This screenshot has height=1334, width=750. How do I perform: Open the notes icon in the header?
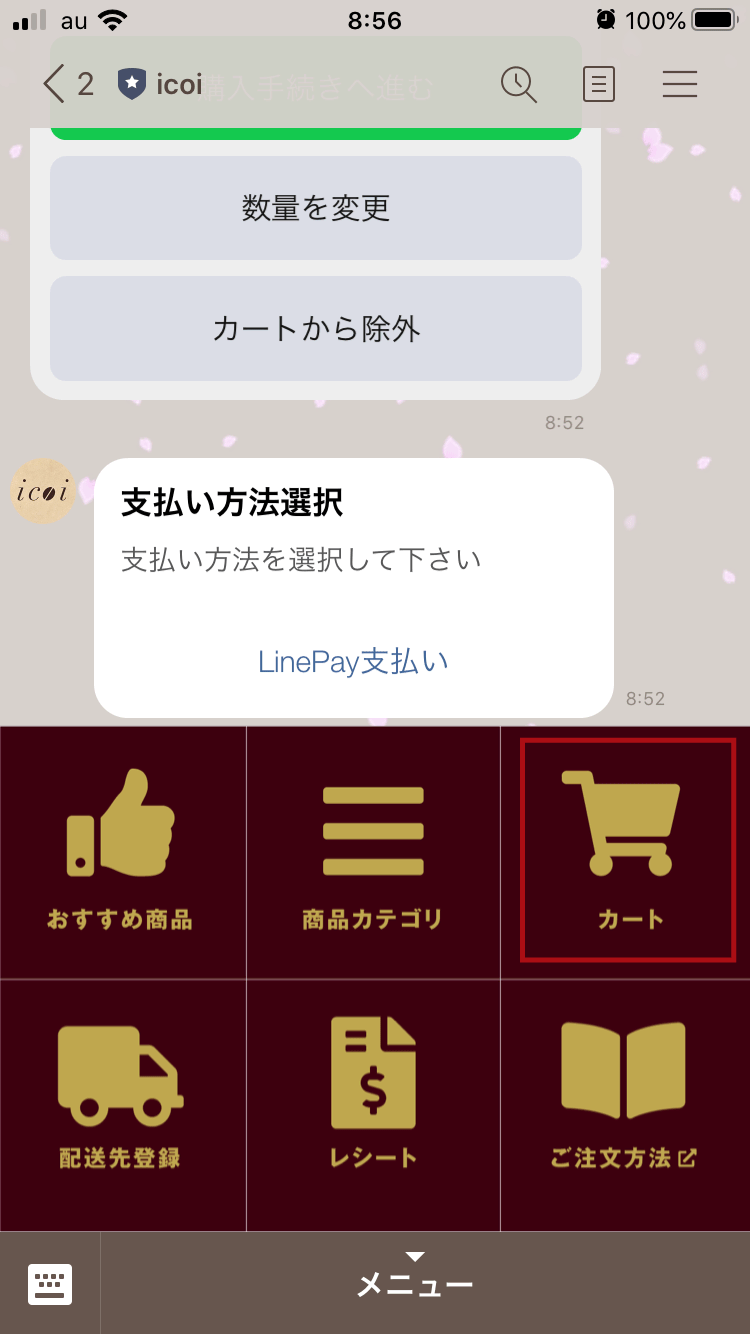(599, 85)
